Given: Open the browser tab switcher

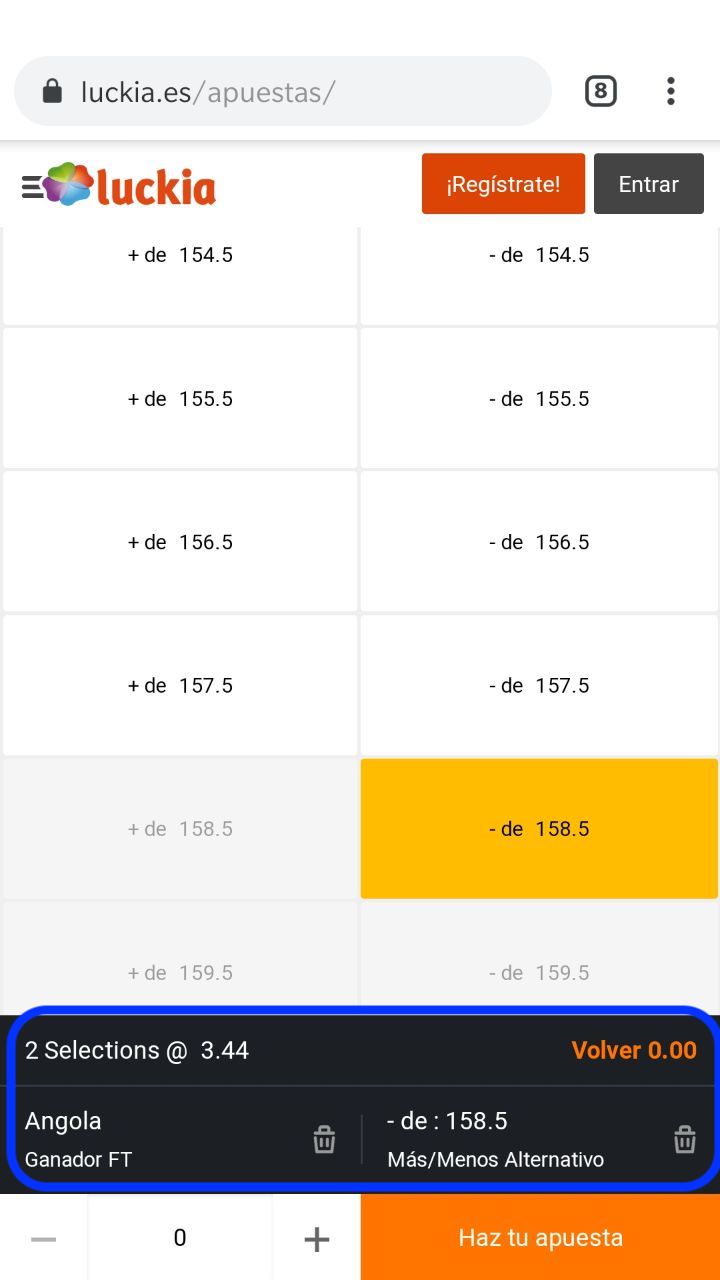Looking at the screenshot, I should pyautogui.click(x=600, y=92).
